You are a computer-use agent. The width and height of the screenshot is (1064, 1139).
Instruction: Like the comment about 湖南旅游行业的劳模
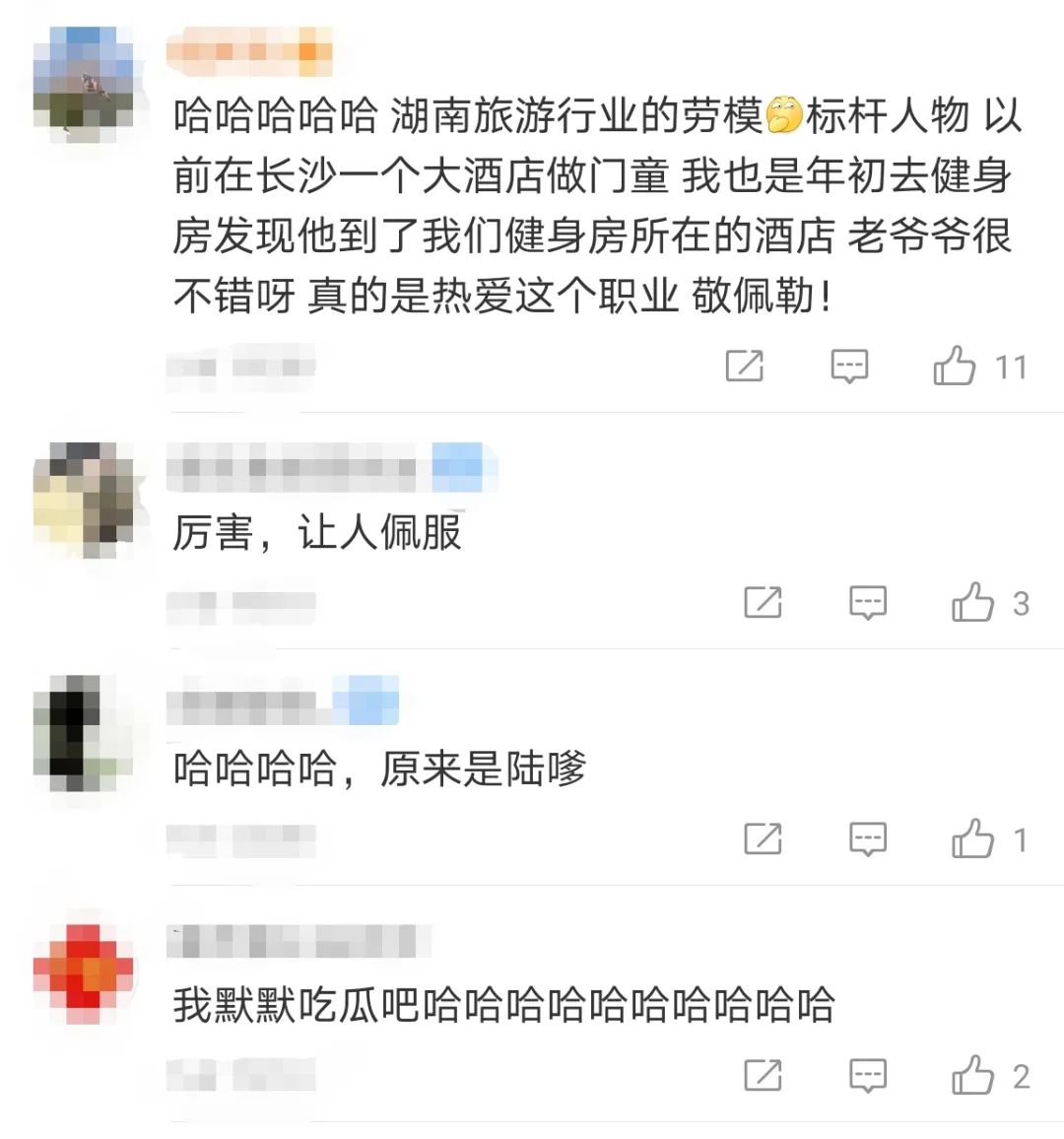[x=955, y=366]
